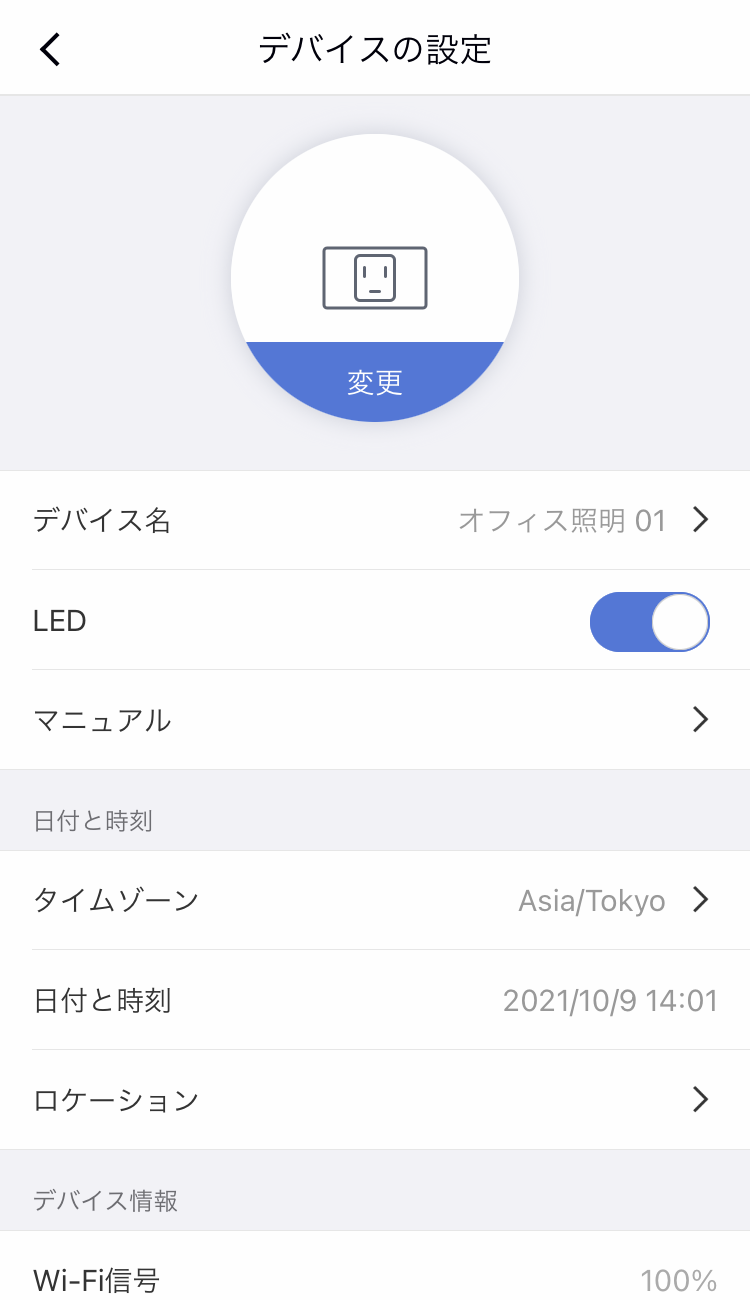Tap 変更 to change the device icon
750x1300 pixels.
(375, 382)
